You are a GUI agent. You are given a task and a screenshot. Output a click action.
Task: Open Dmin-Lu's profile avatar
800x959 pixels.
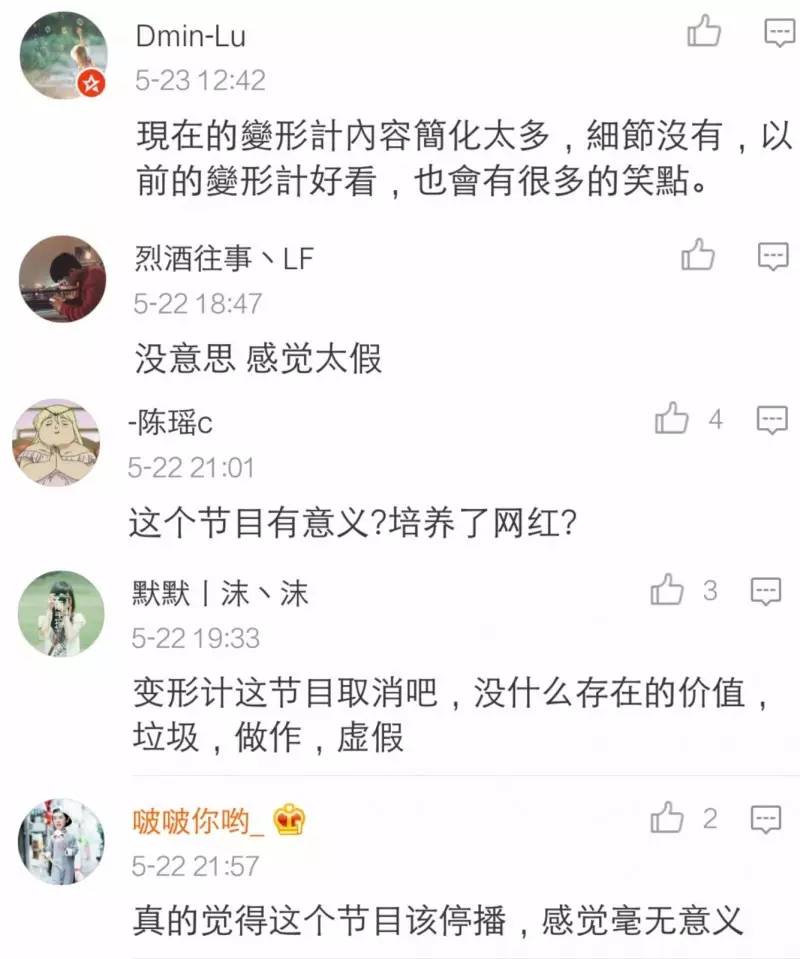click(x=63, y=56)
